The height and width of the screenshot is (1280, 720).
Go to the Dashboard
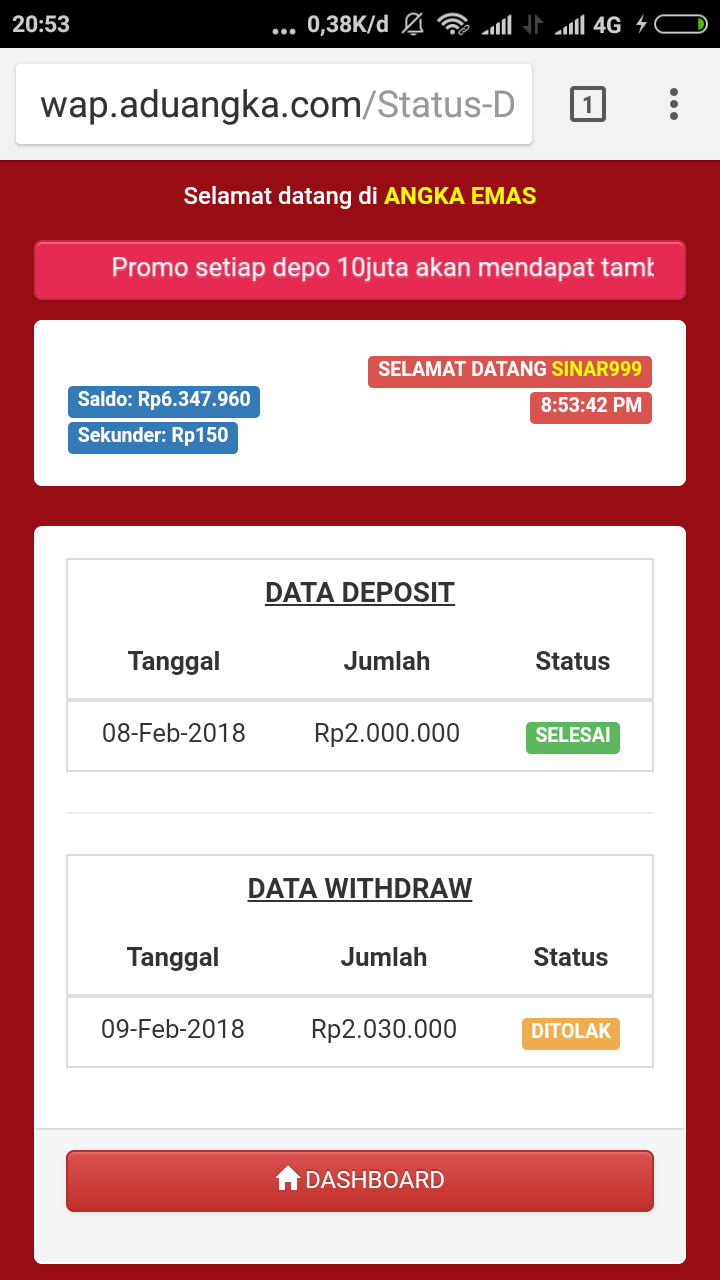click(360, 1181)
